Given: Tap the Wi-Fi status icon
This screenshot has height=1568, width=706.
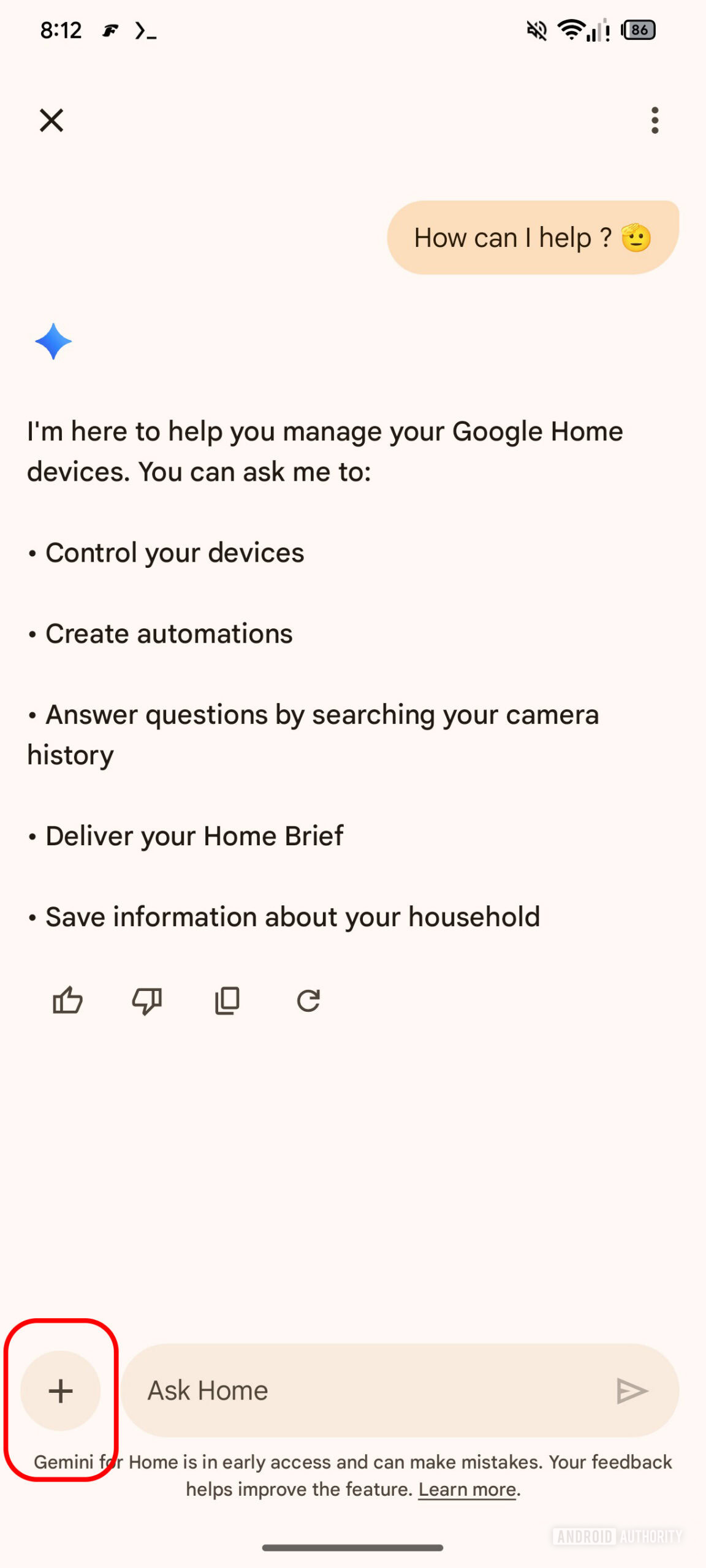Looking at the screenshot, I should (571, 31).
